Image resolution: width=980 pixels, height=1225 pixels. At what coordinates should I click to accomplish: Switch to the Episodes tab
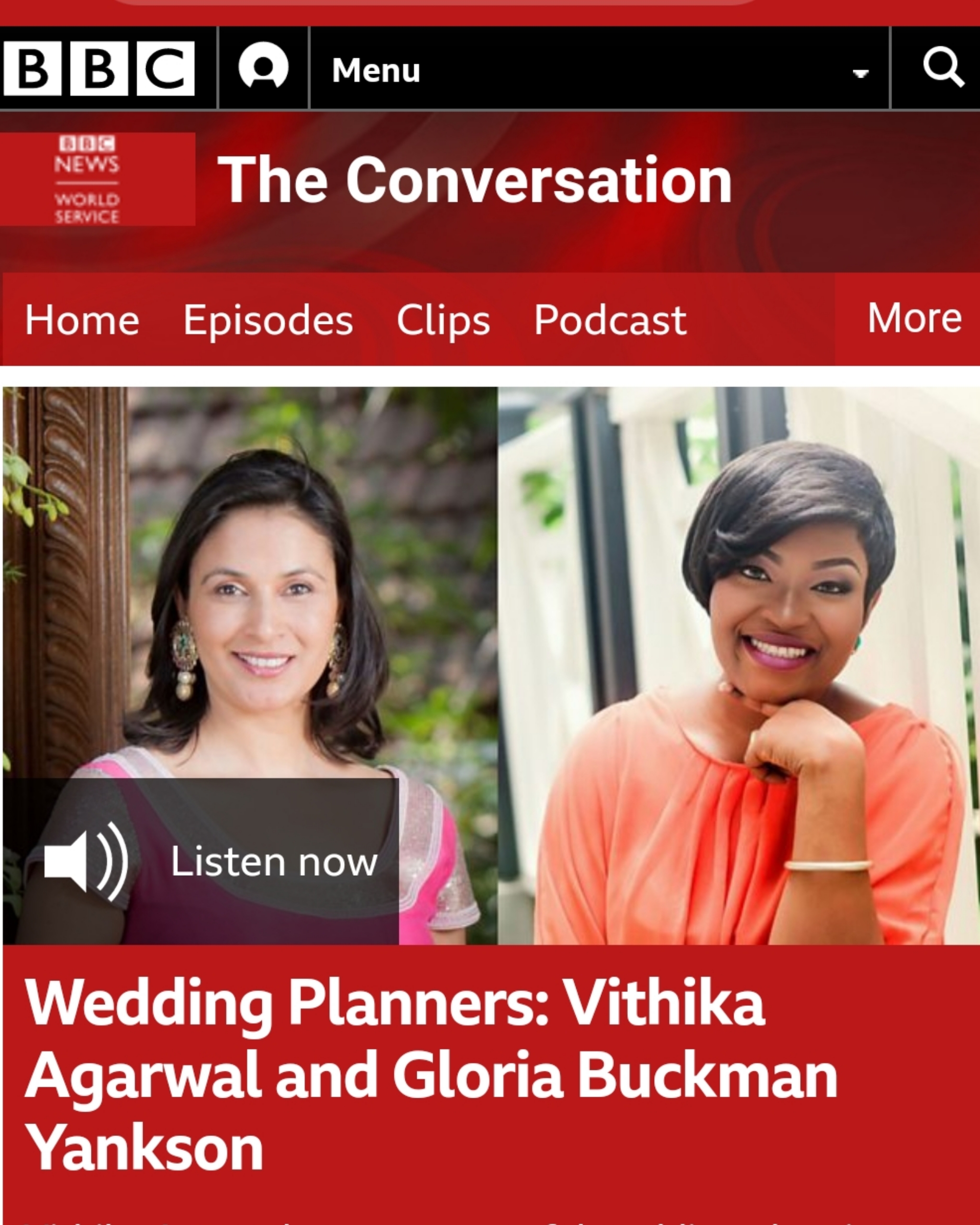click(x=268, y=321)
